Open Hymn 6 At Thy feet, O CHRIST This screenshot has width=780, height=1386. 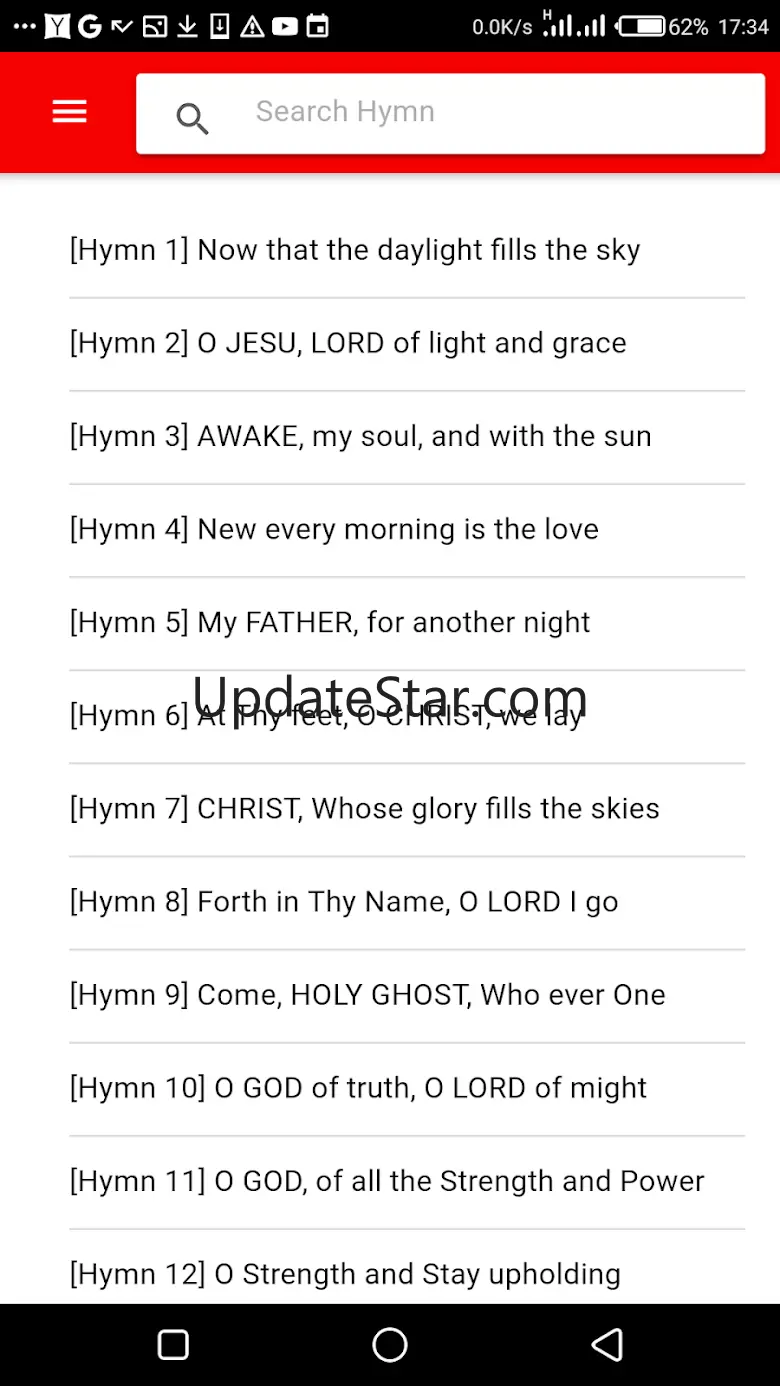pos(407,716)
